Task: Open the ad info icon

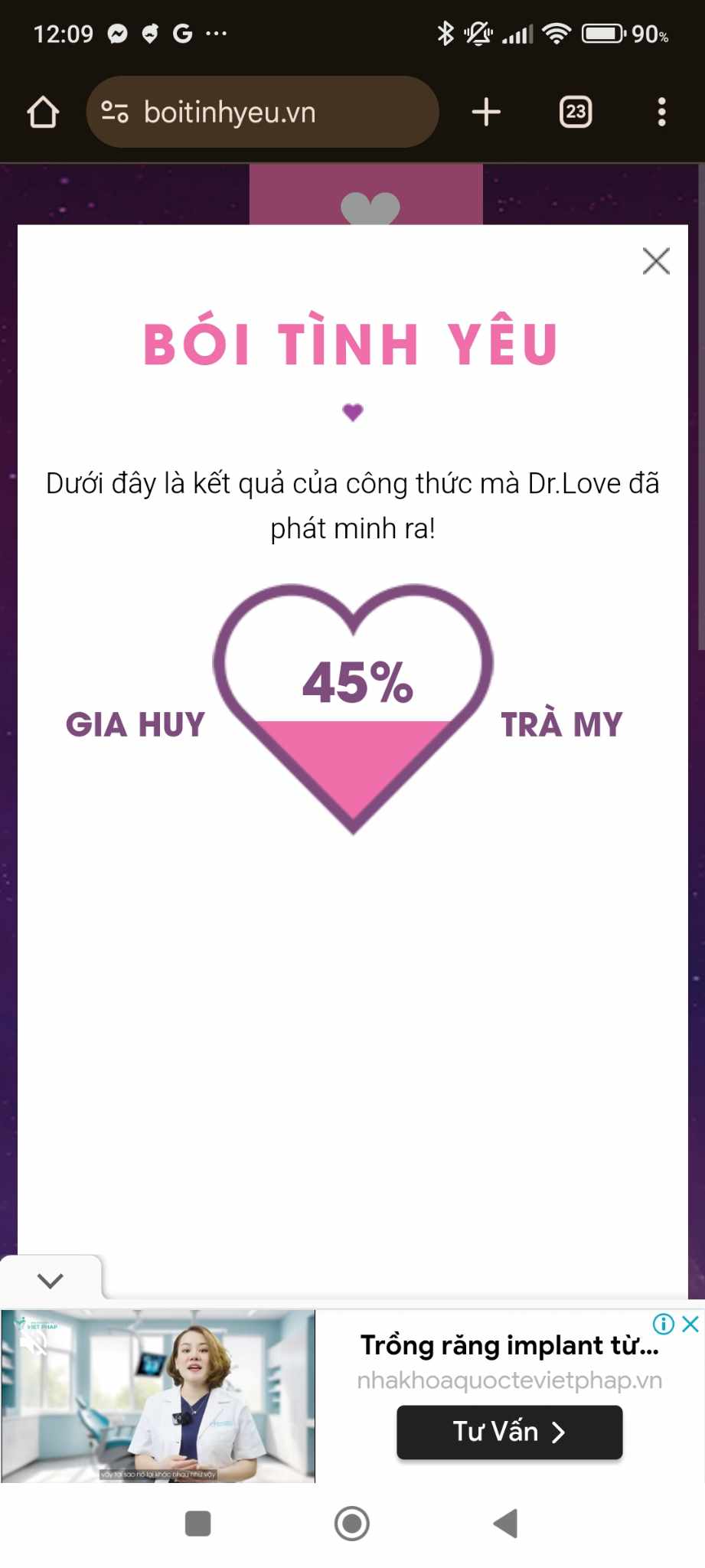Action: (x=663, y=1324)
